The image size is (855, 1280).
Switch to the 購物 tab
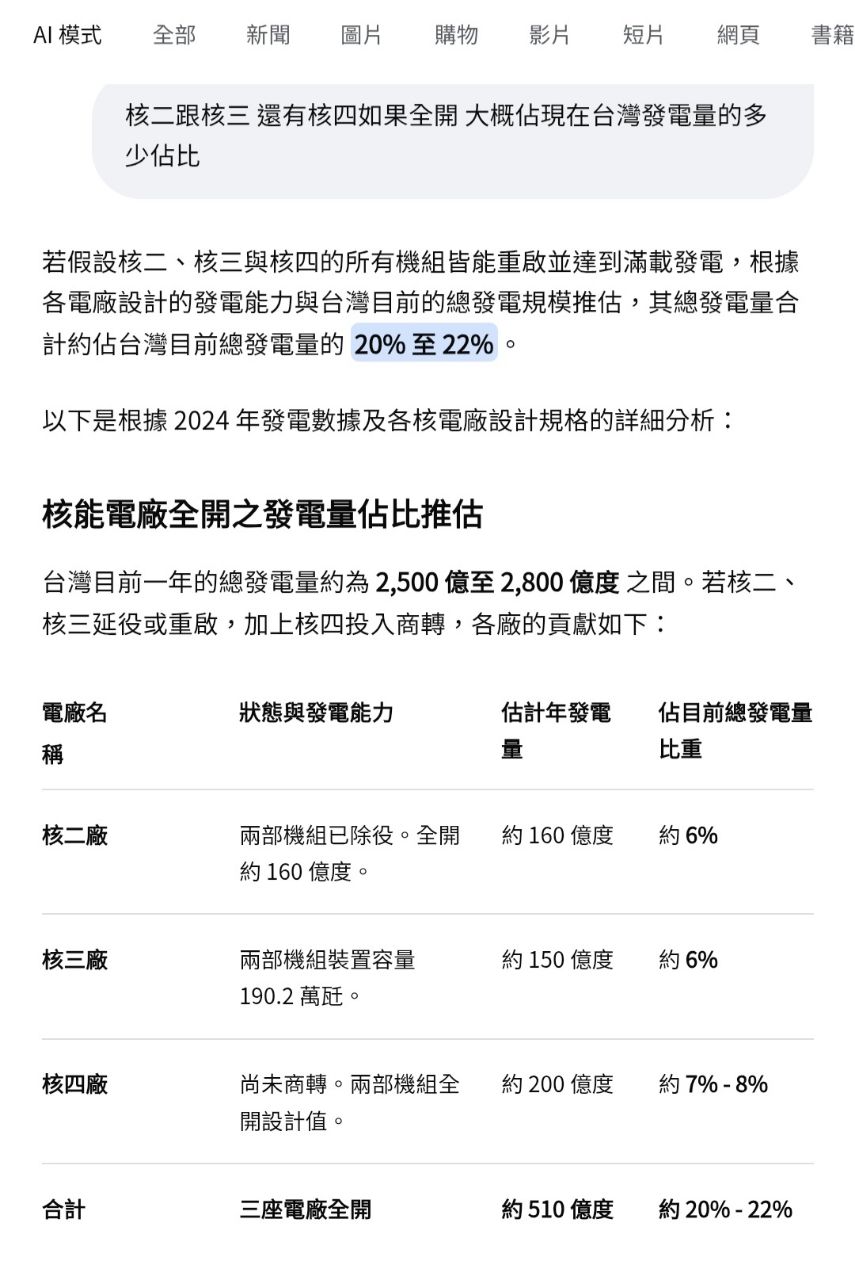click(x=456, y=36)
